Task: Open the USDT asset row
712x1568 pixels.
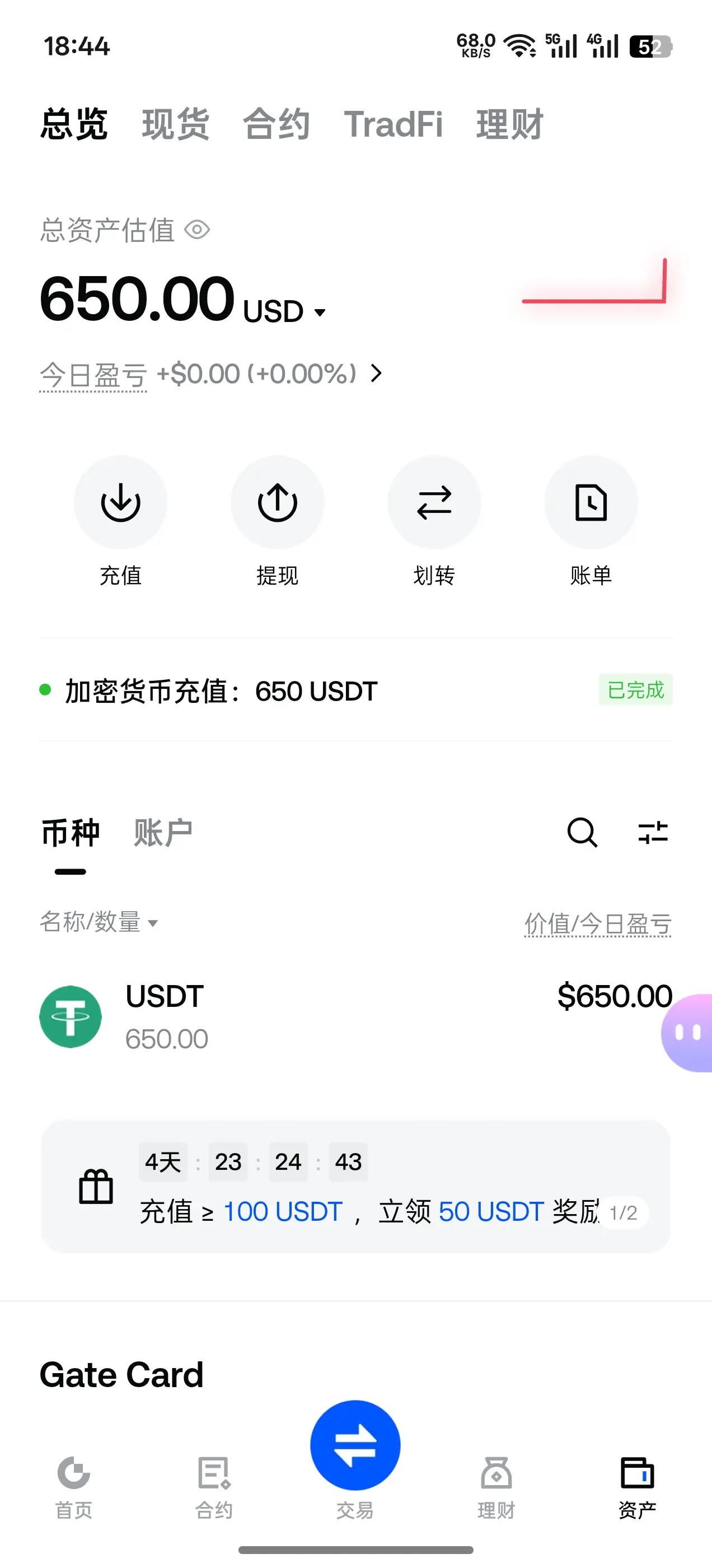Action: click(356, 1016)
